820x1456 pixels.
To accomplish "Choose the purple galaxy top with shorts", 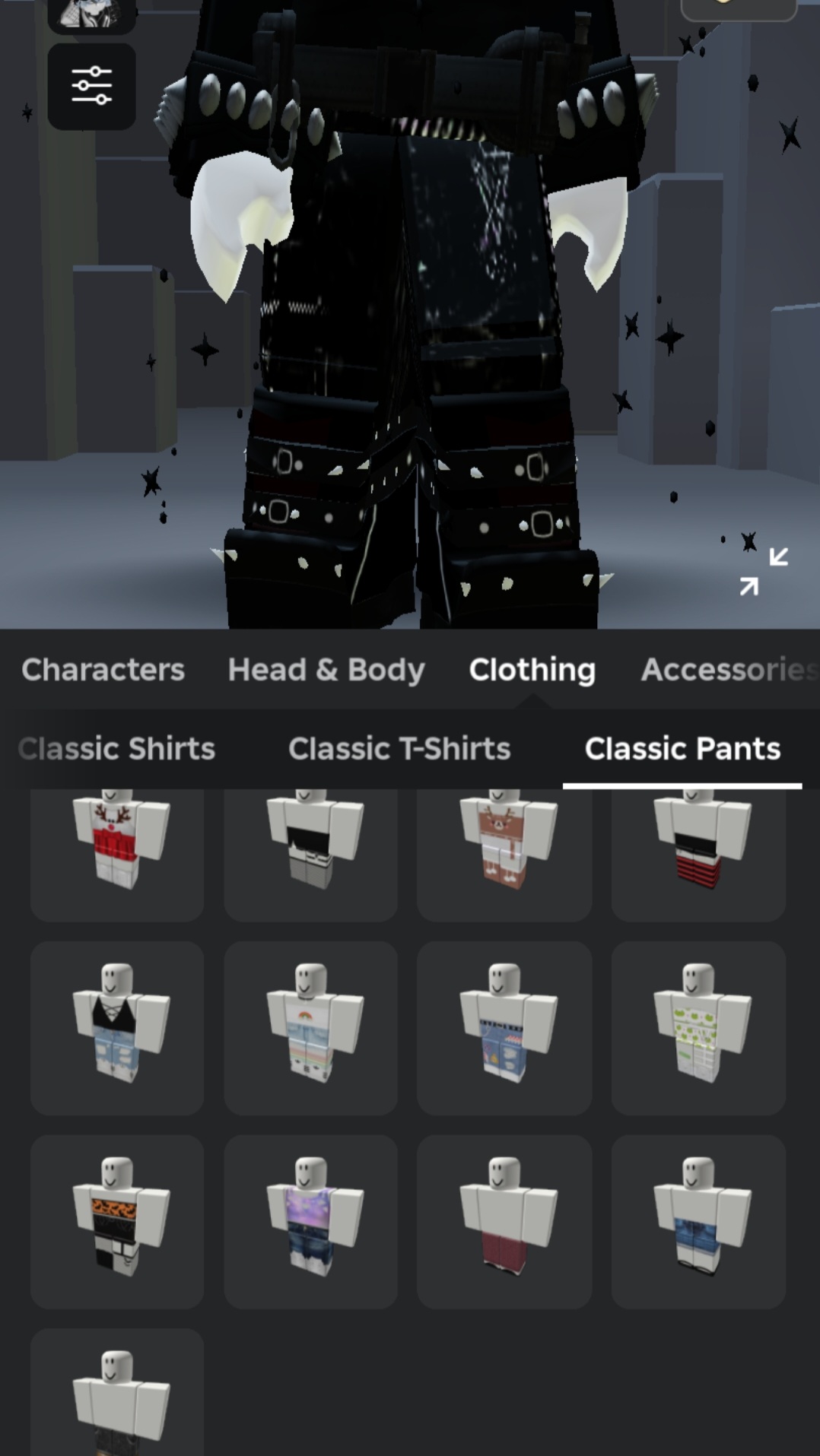I will pos(311,1222).
